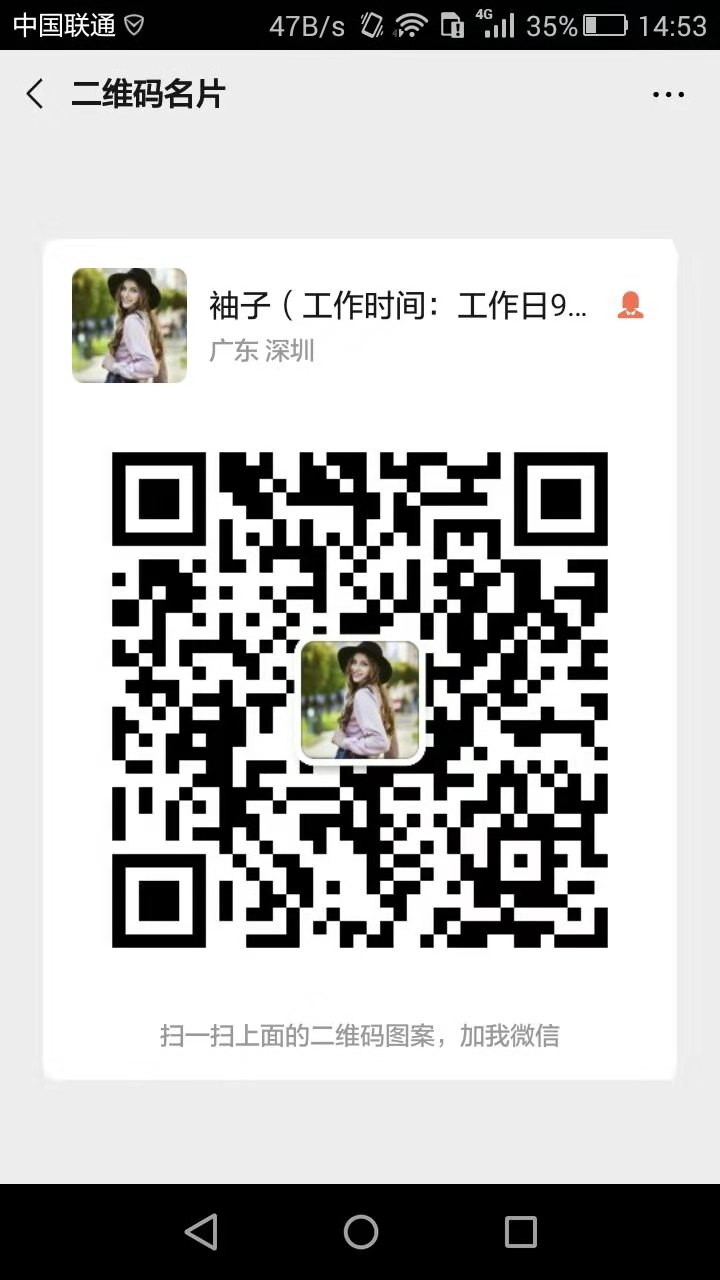Tap the system home button
This screenshot has width=720, height=1280.
coord(360,1231)
